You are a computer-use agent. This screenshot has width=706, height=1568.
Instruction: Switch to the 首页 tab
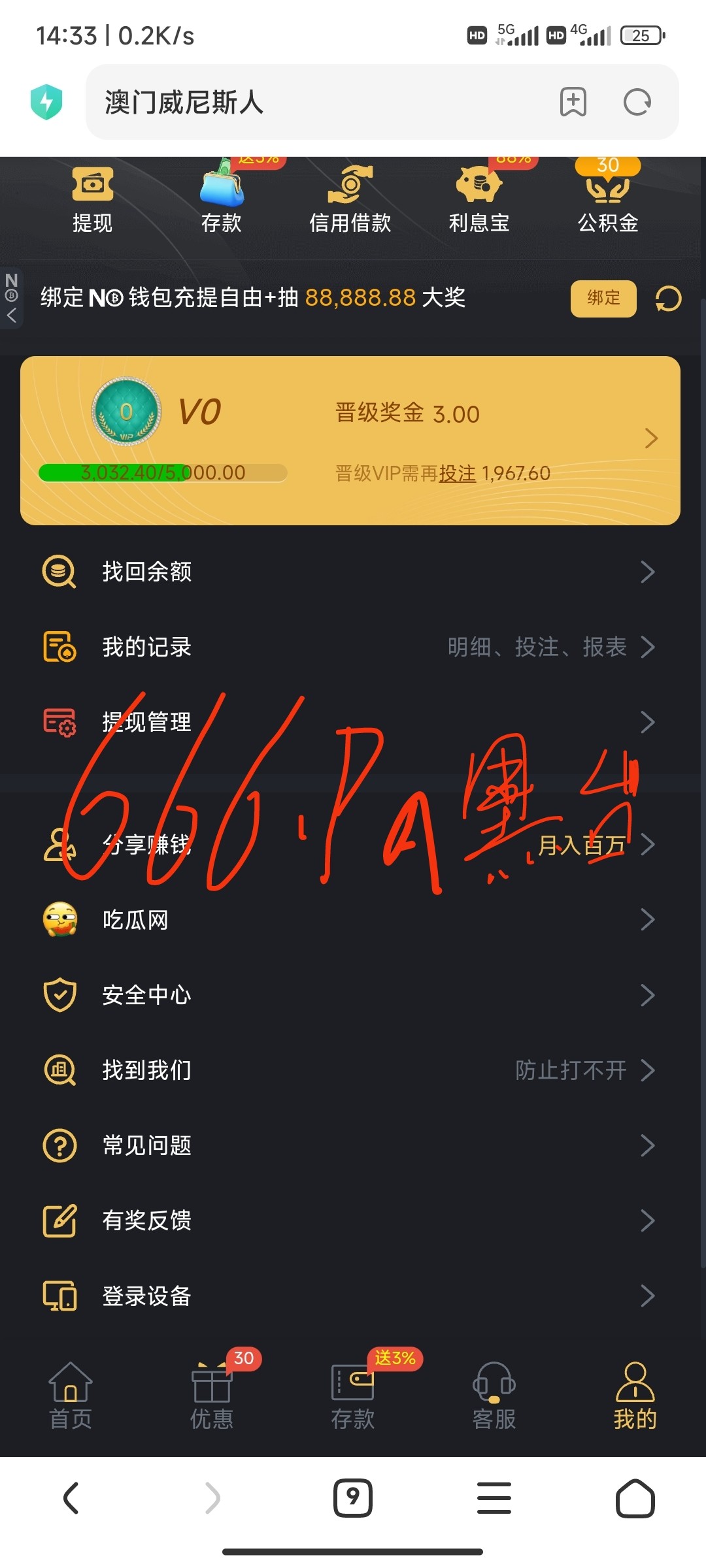coord(71,1396)
